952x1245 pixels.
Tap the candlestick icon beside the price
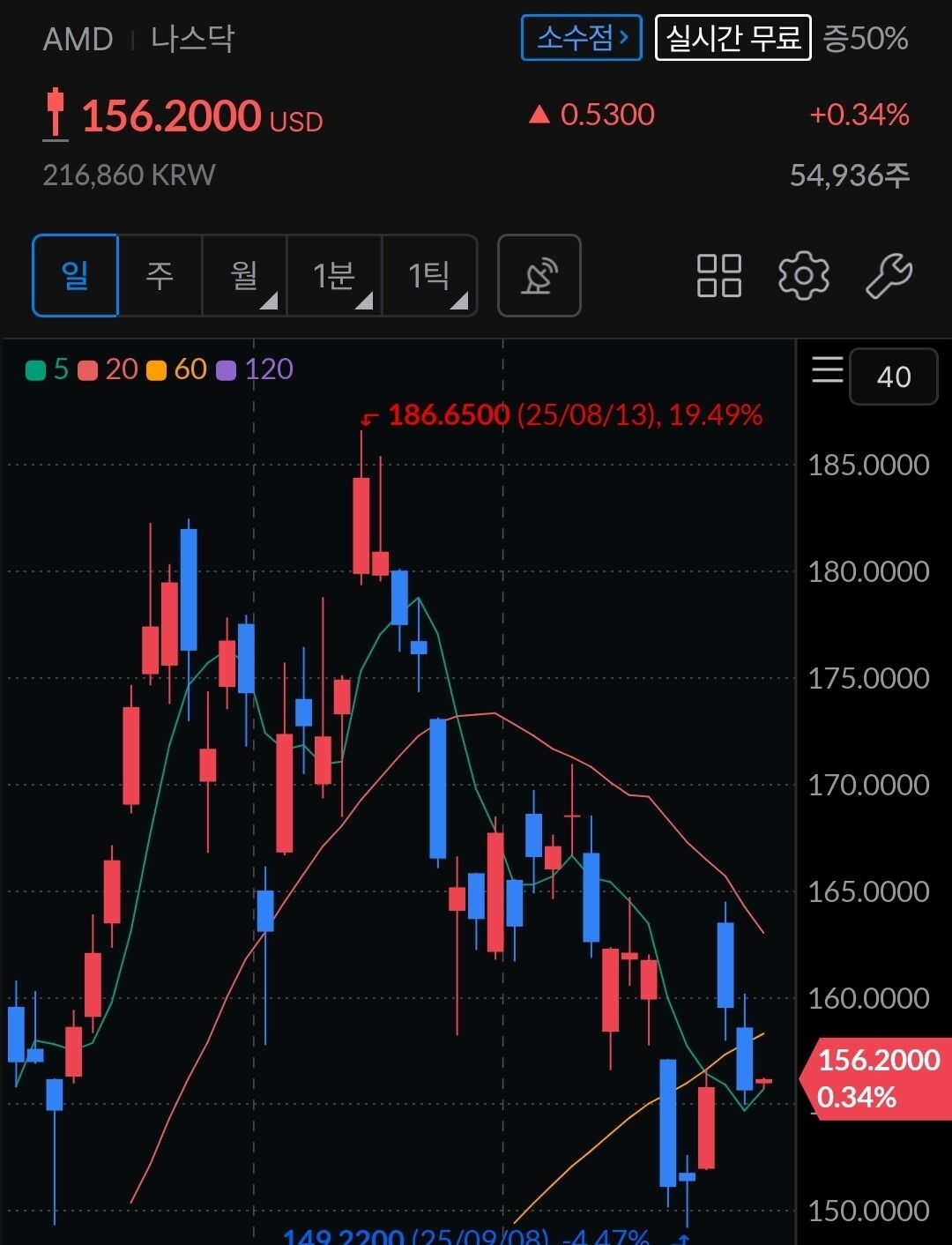[56, 115]
